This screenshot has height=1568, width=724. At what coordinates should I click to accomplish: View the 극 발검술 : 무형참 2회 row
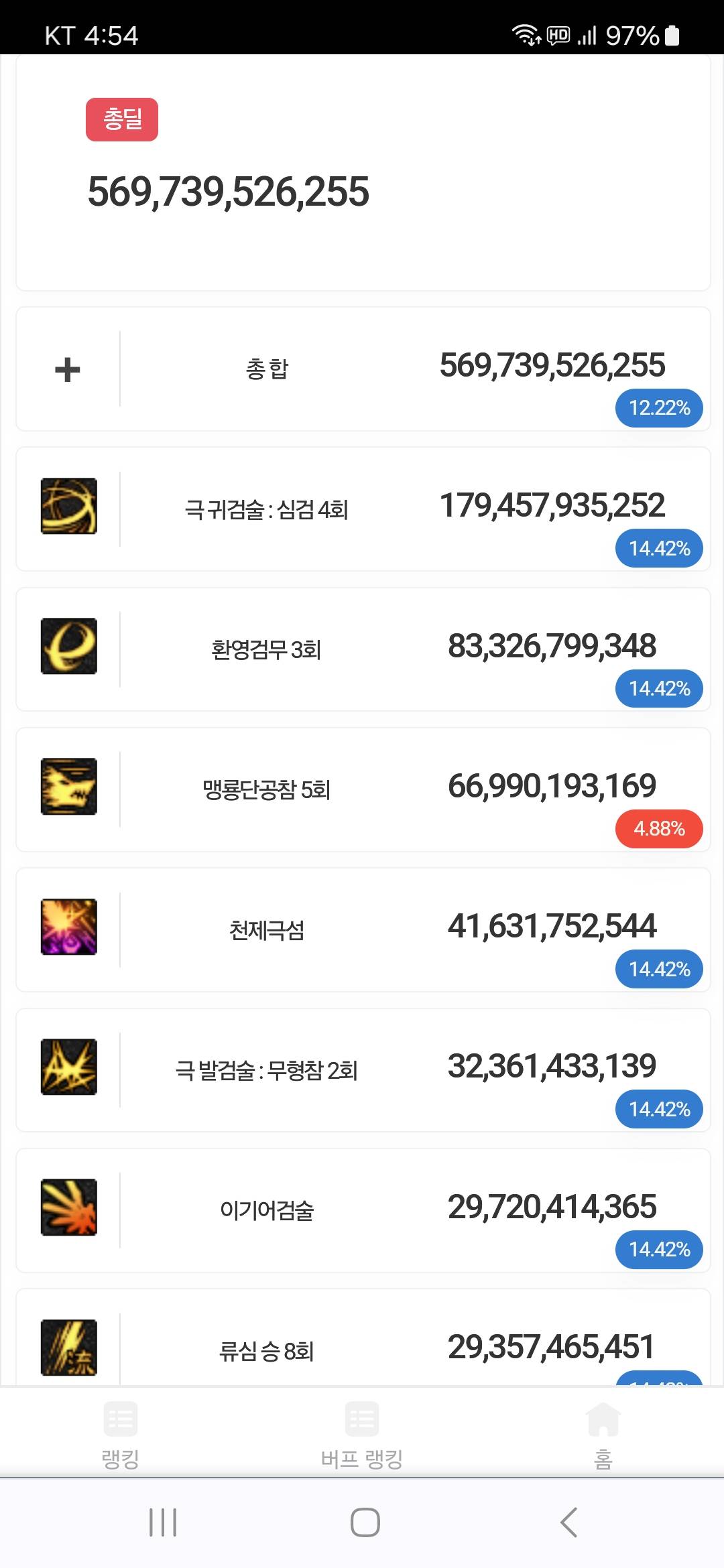click(x=267, y=1070)
